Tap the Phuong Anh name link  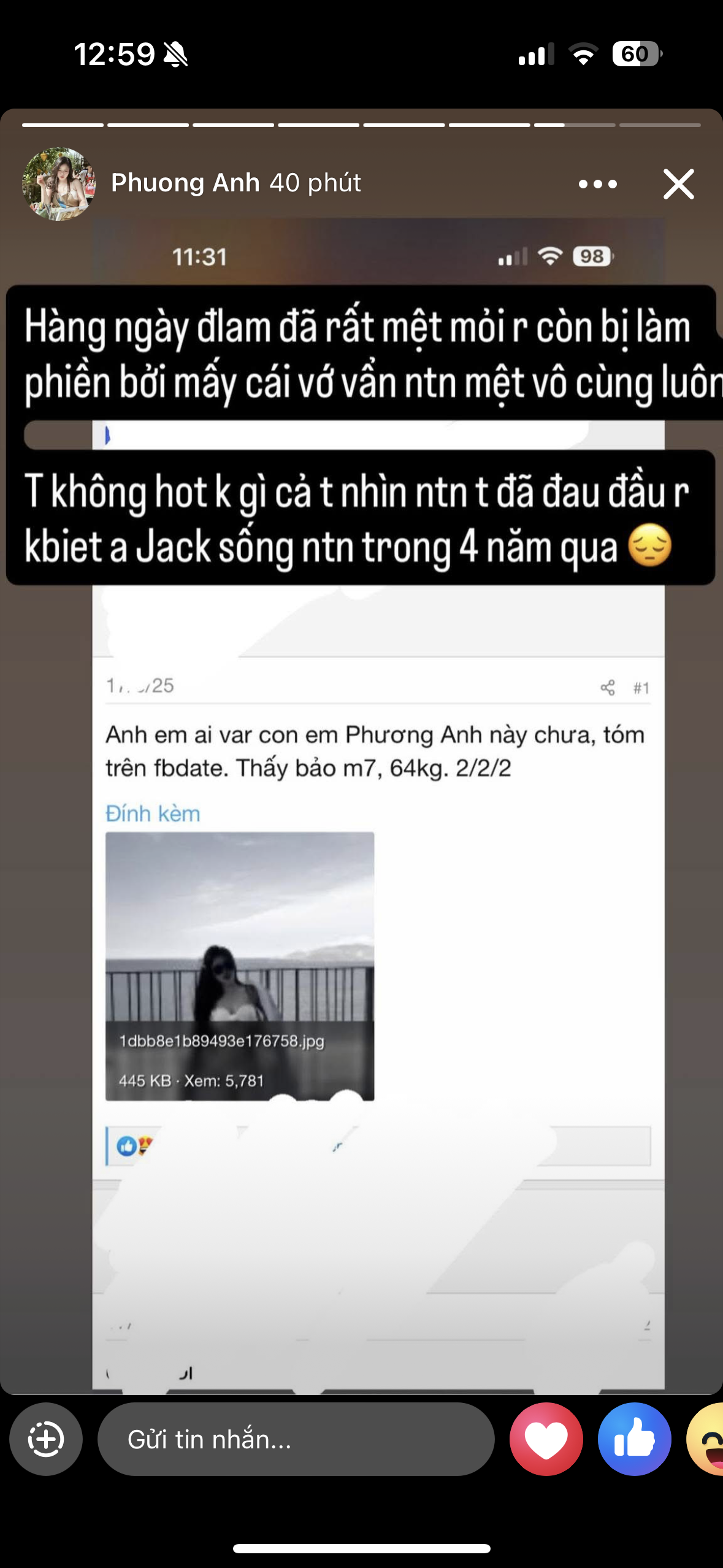[x=185, y=183]
